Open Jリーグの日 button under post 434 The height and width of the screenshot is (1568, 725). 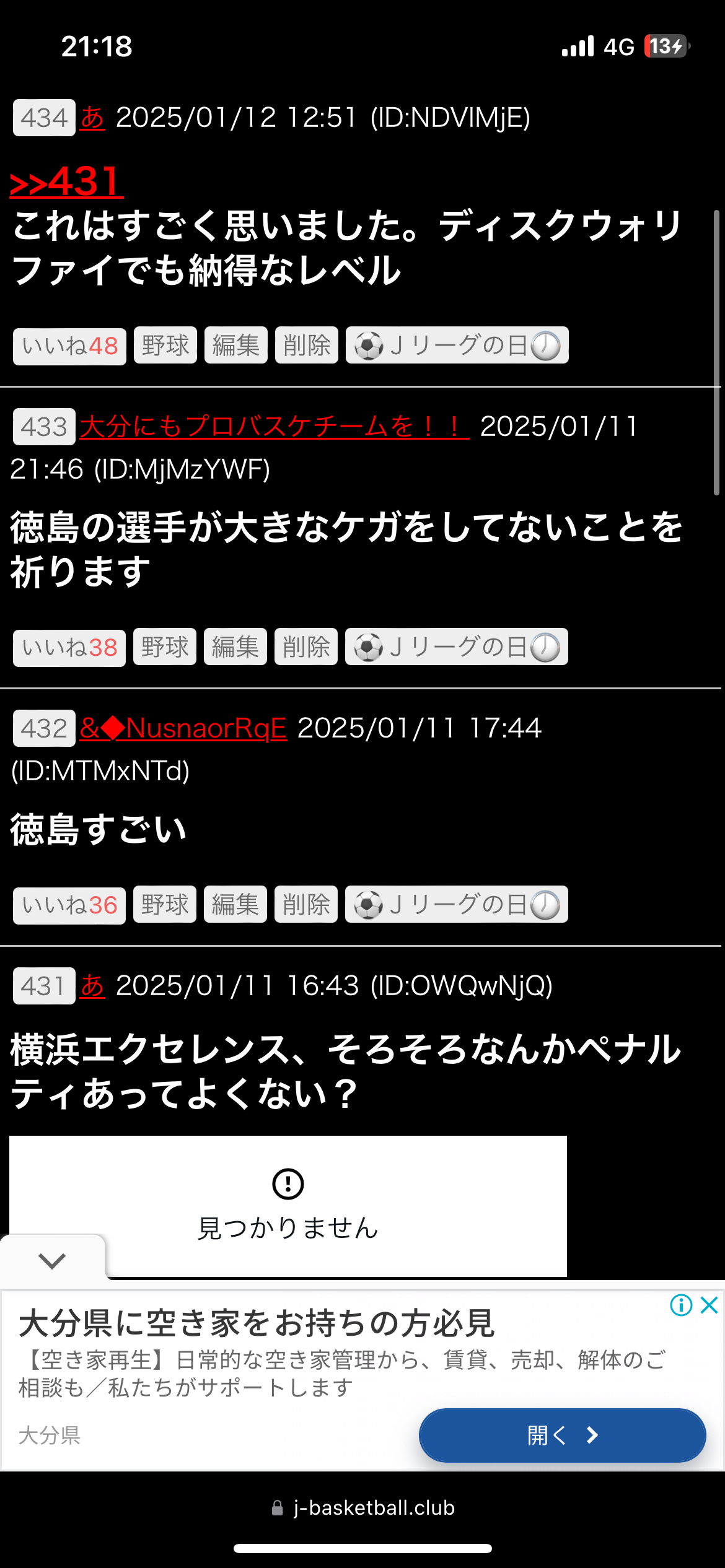457,346
